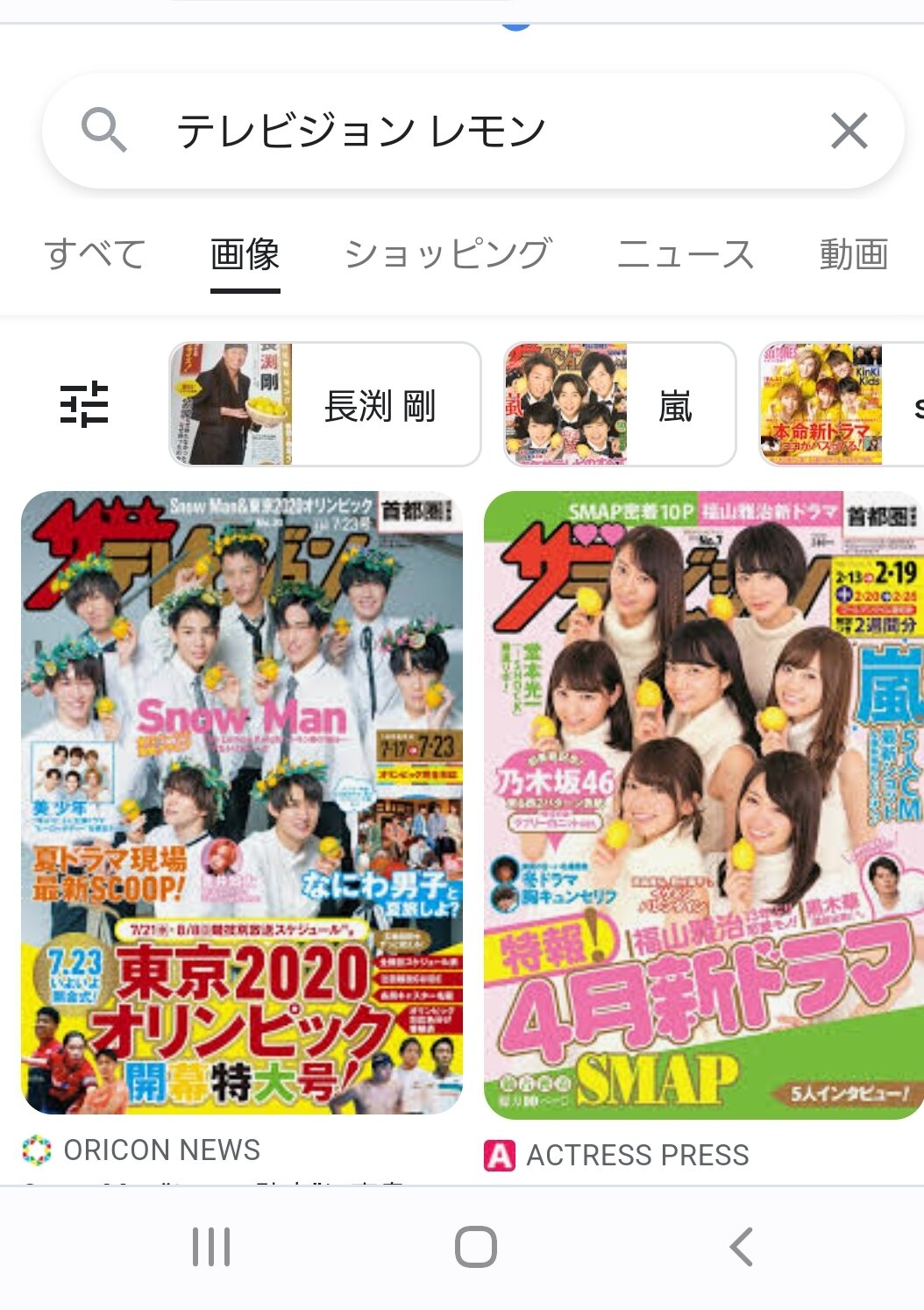Open the ACTRESS PRESS source link

(636, 1155)
